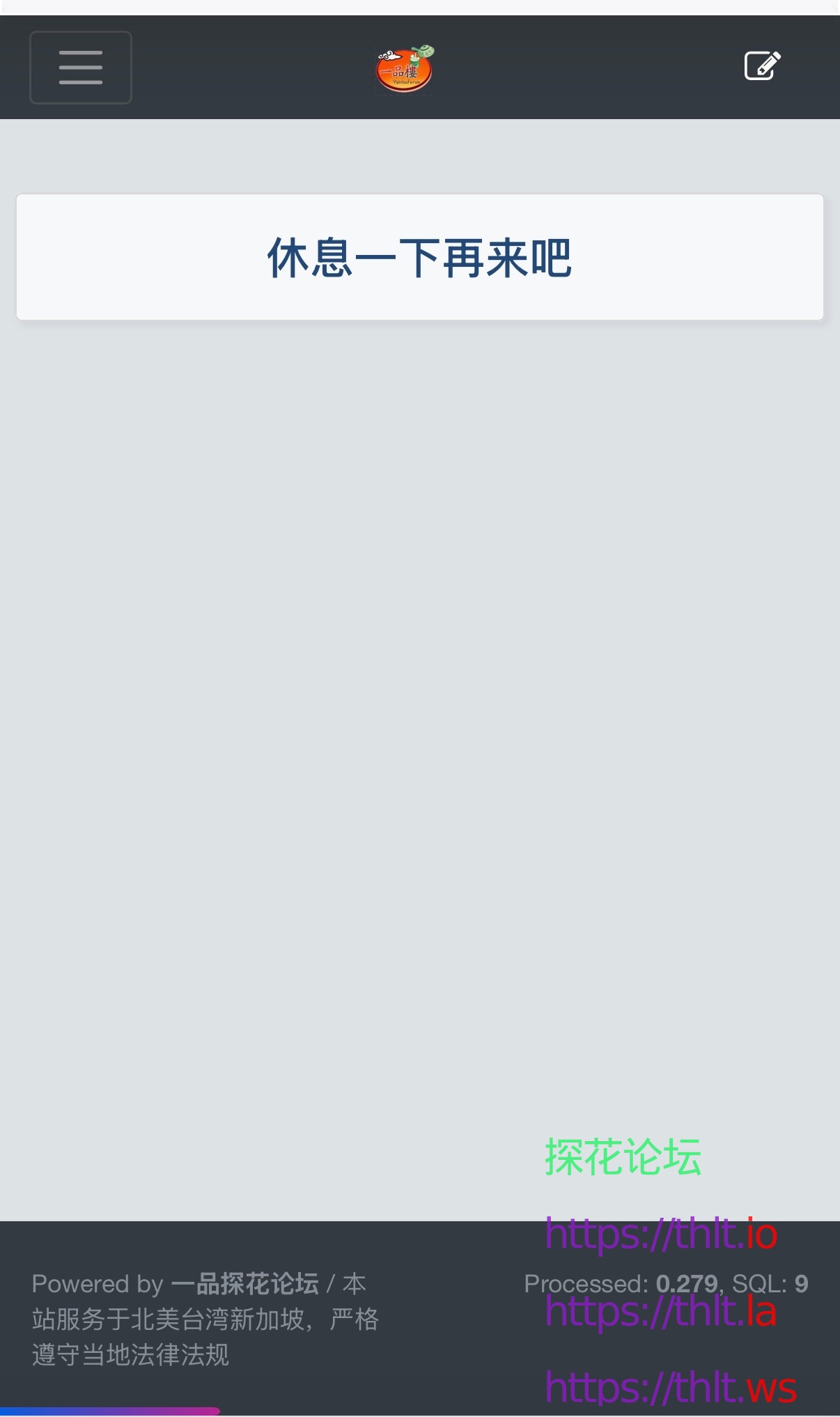Go to forum home via the logo
Screen dimensions: 840x1417
pyautogui.click(x=405, y=70)
